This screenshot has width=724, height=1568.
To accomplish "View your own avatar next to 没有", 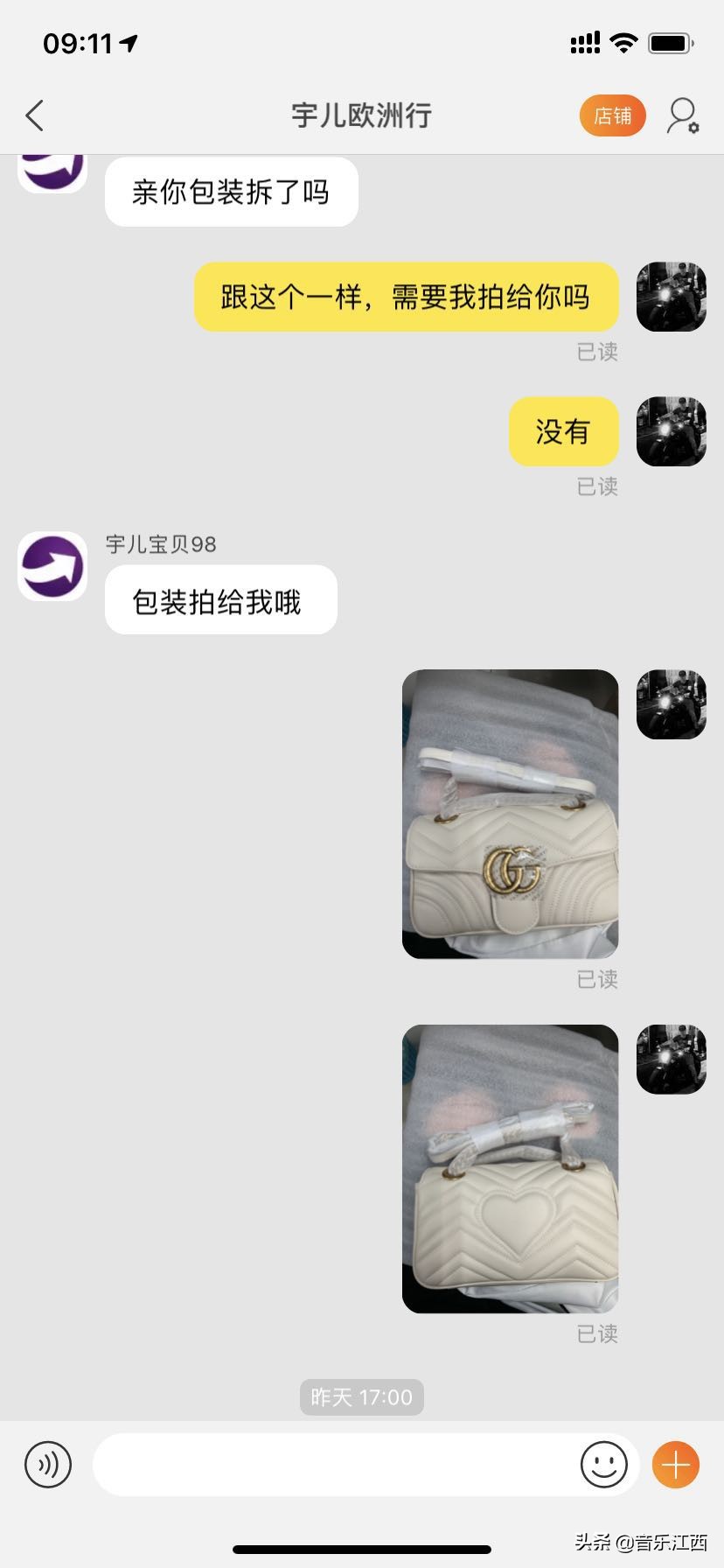I will point(671,430).
